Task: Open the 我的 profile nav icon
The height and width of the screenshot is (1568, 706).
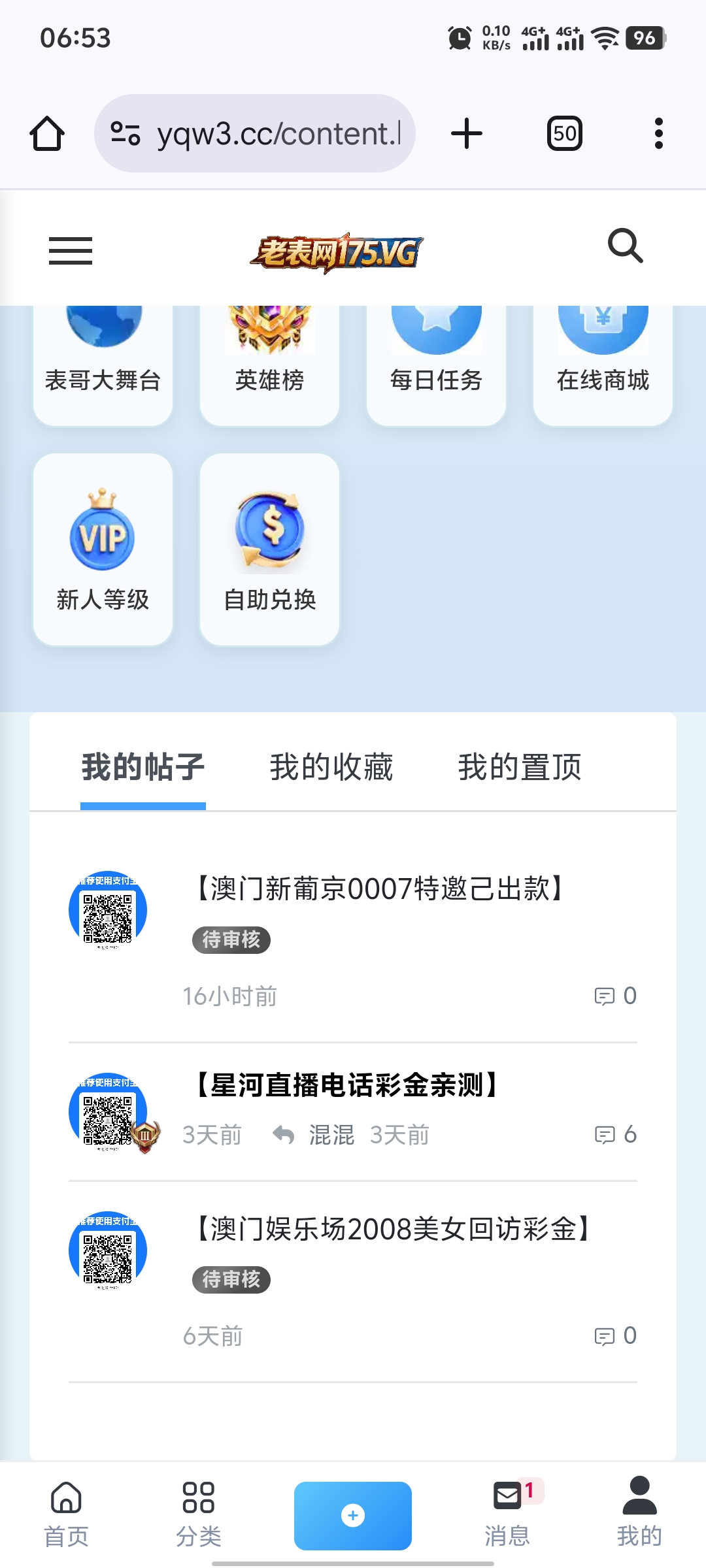Action: (x=639, y=1514)
